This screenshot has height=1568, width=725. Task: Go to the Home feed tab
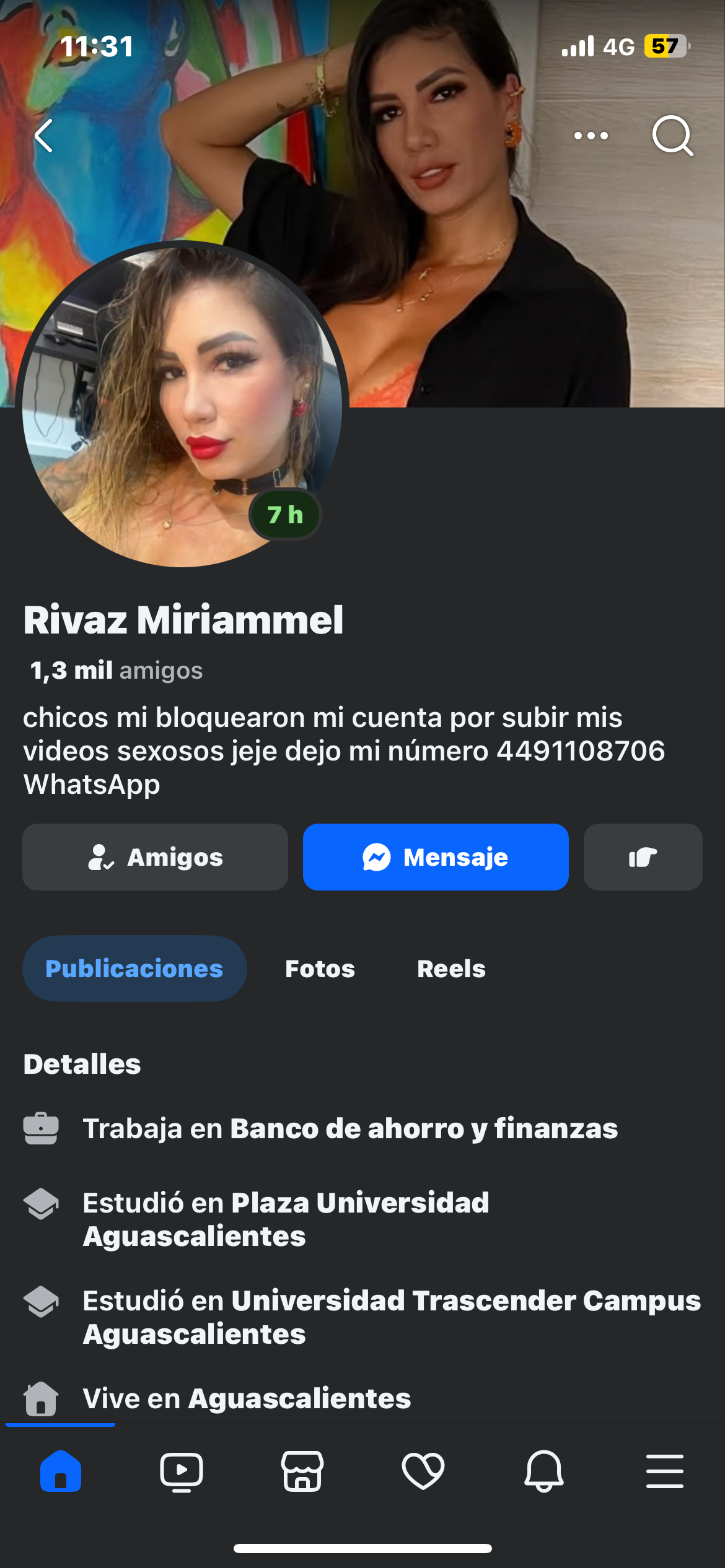[x=61, y=1471]
